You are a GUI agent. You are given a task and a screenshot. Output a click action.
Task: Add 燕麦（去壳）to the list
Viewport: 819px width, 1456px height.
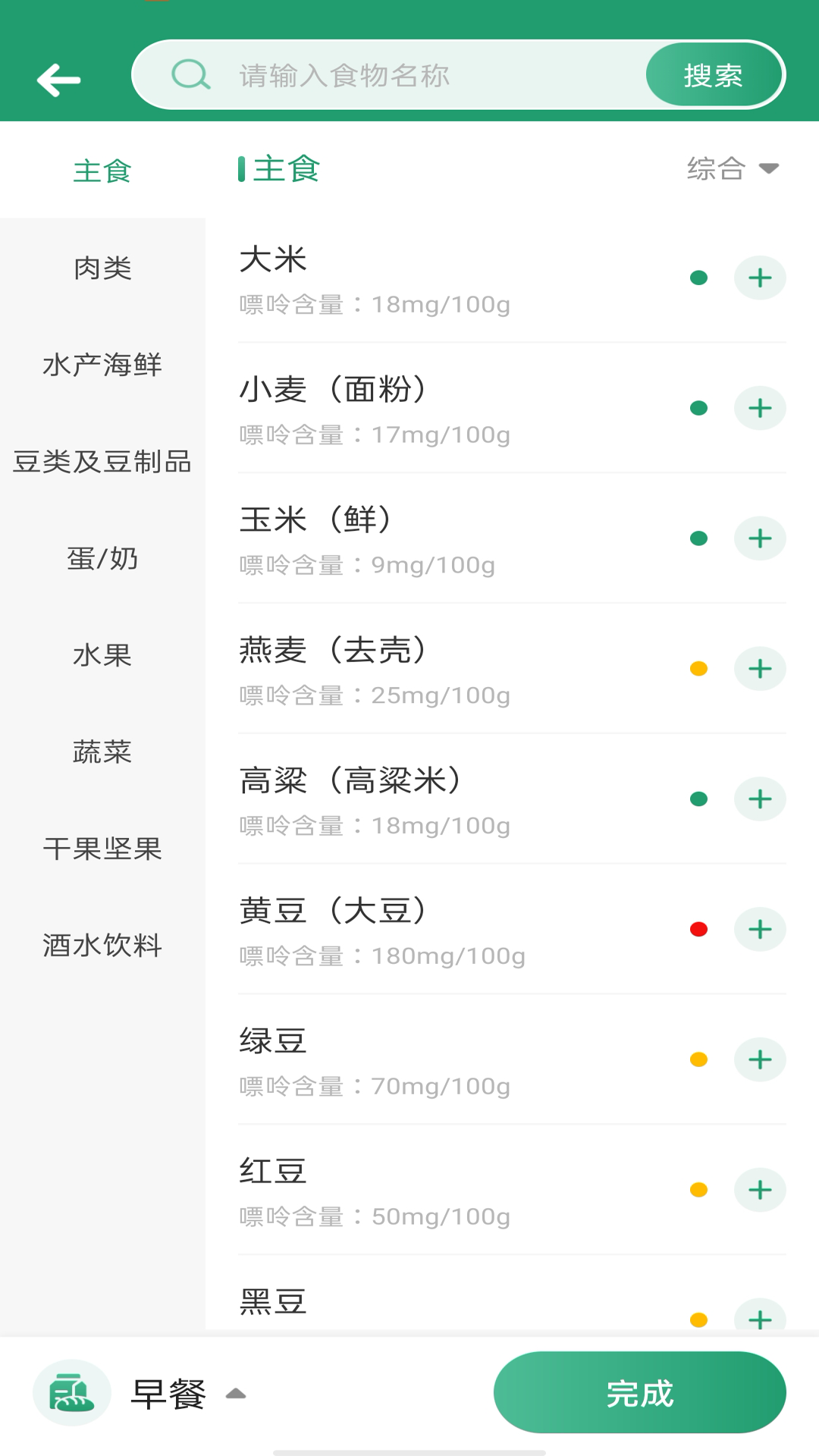(x=760, y=669)
